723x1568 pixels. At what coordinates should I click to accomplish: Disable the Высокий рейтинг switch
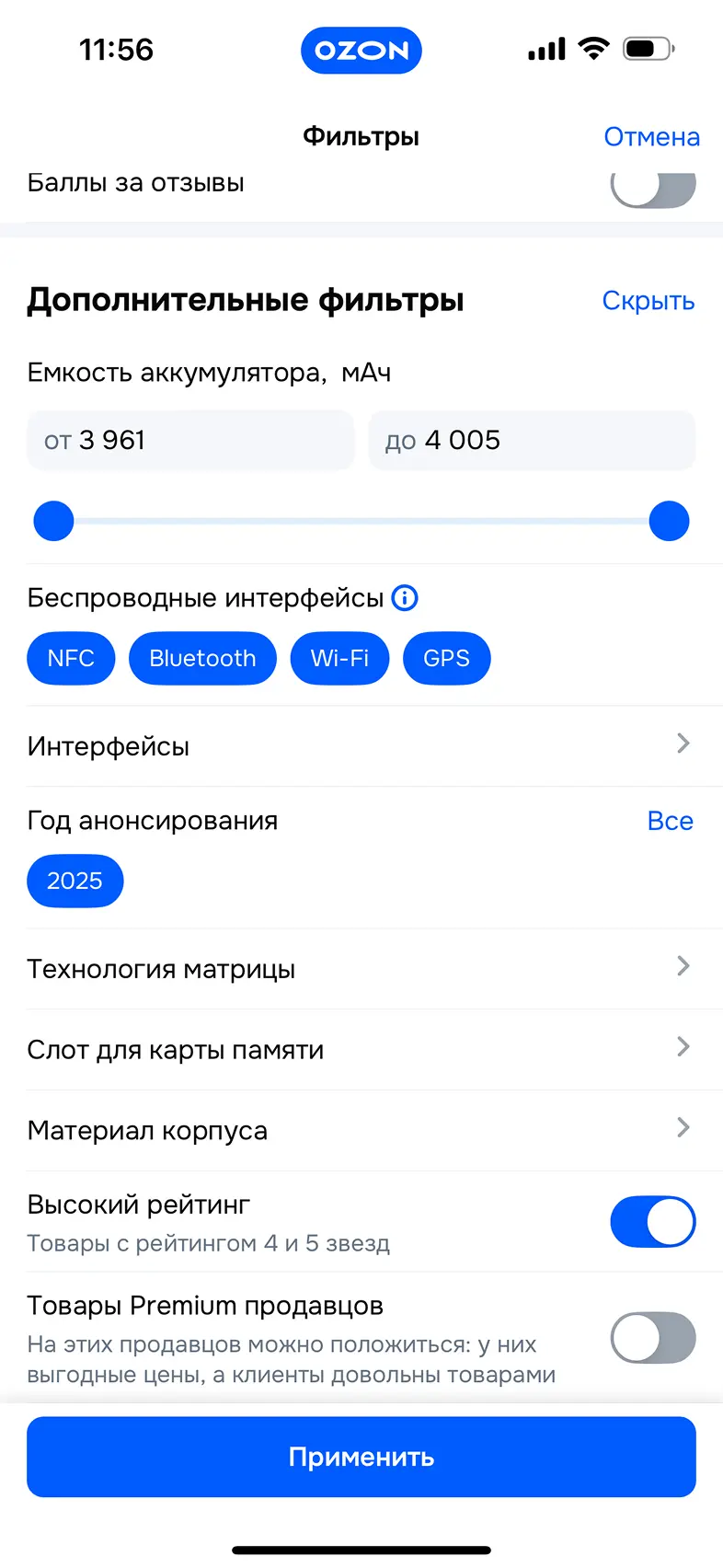(653, 1222)
